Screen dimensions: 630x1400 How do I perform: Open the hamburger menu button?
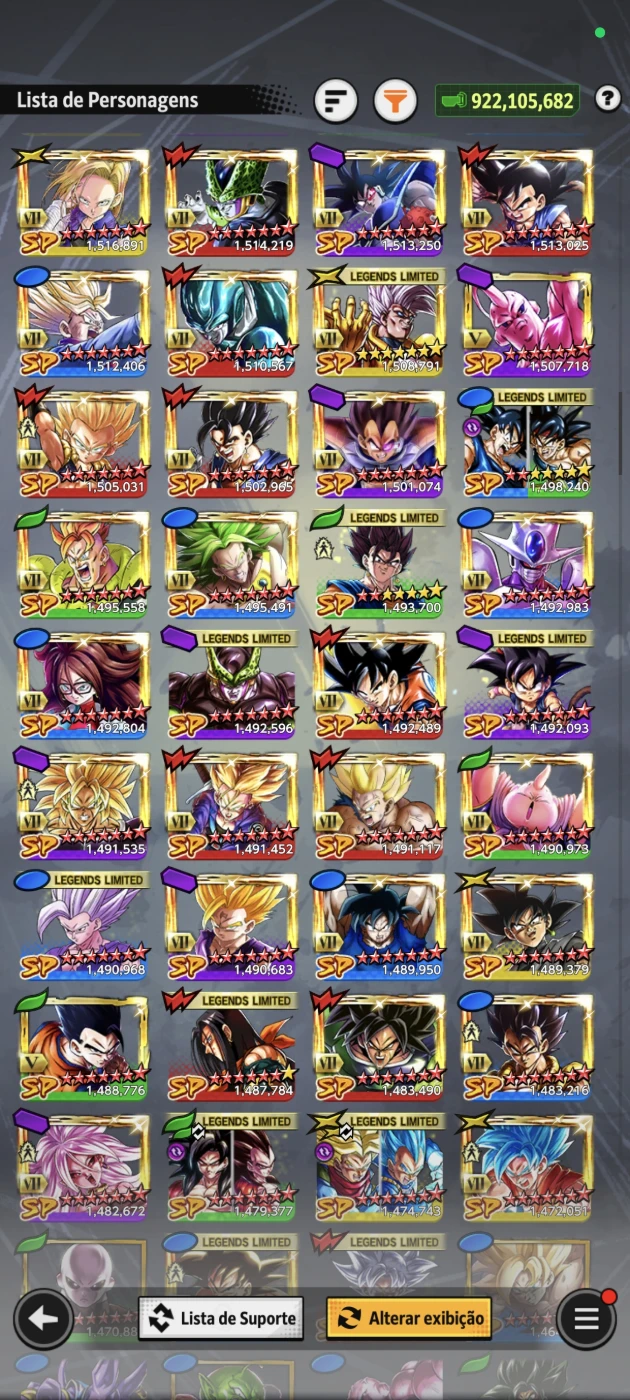tap(586, 1319)
